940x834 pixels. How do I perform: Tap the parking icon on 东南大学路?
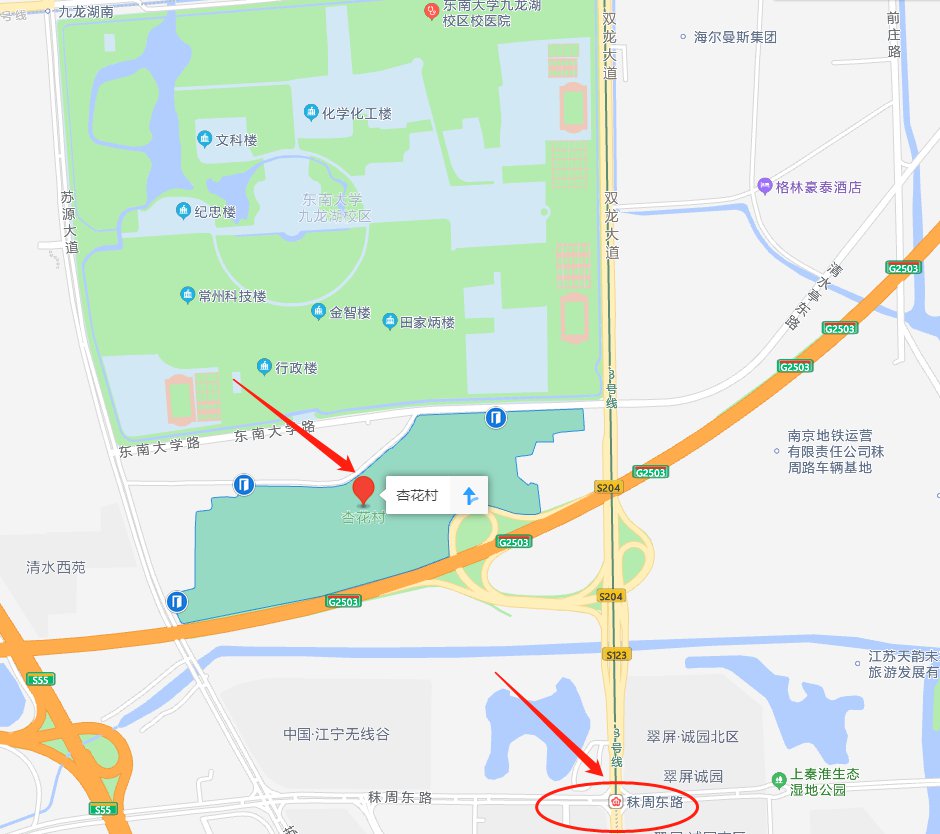coord(495,417)
